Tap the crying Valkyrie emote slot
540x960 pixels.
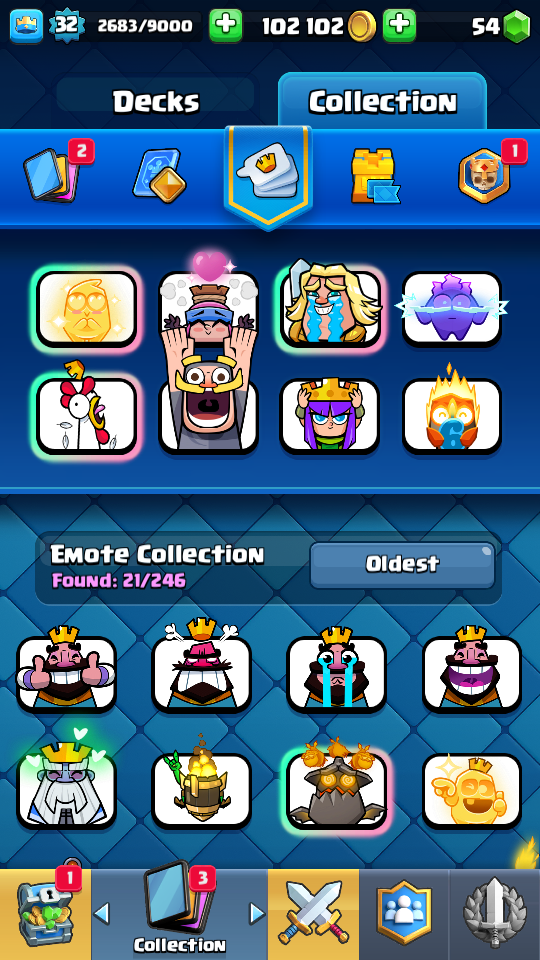[330, 309]
